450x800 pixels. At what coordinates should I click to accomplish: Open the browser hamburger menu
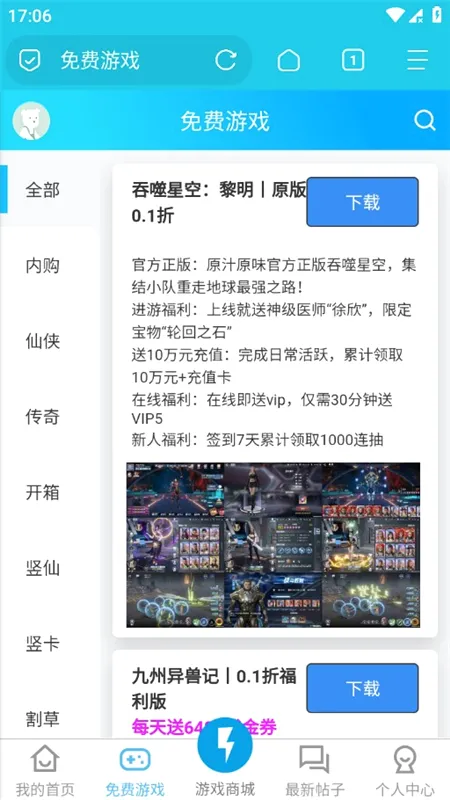pos(417,60)
